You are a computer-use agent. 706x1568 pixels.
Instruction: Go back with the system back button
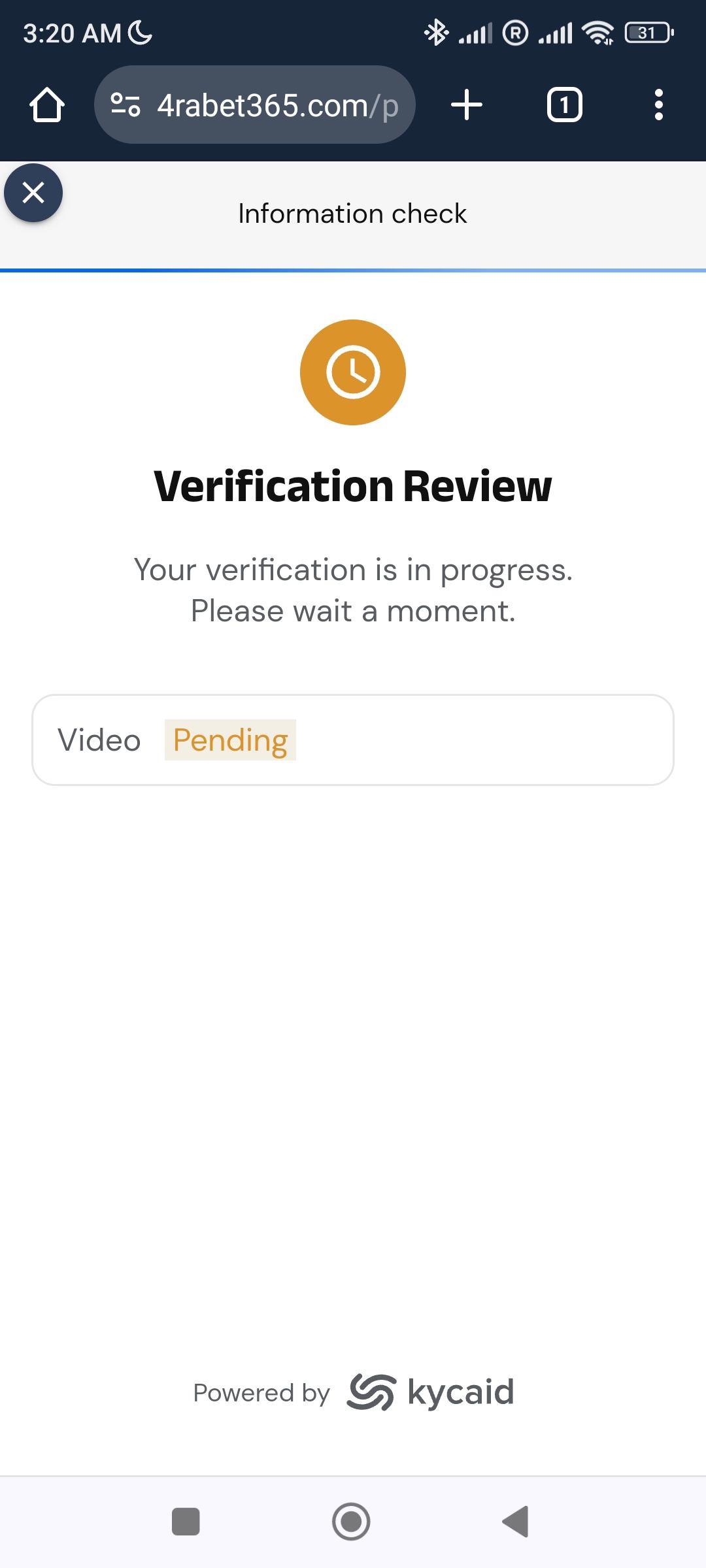(x=516, y=1522)
